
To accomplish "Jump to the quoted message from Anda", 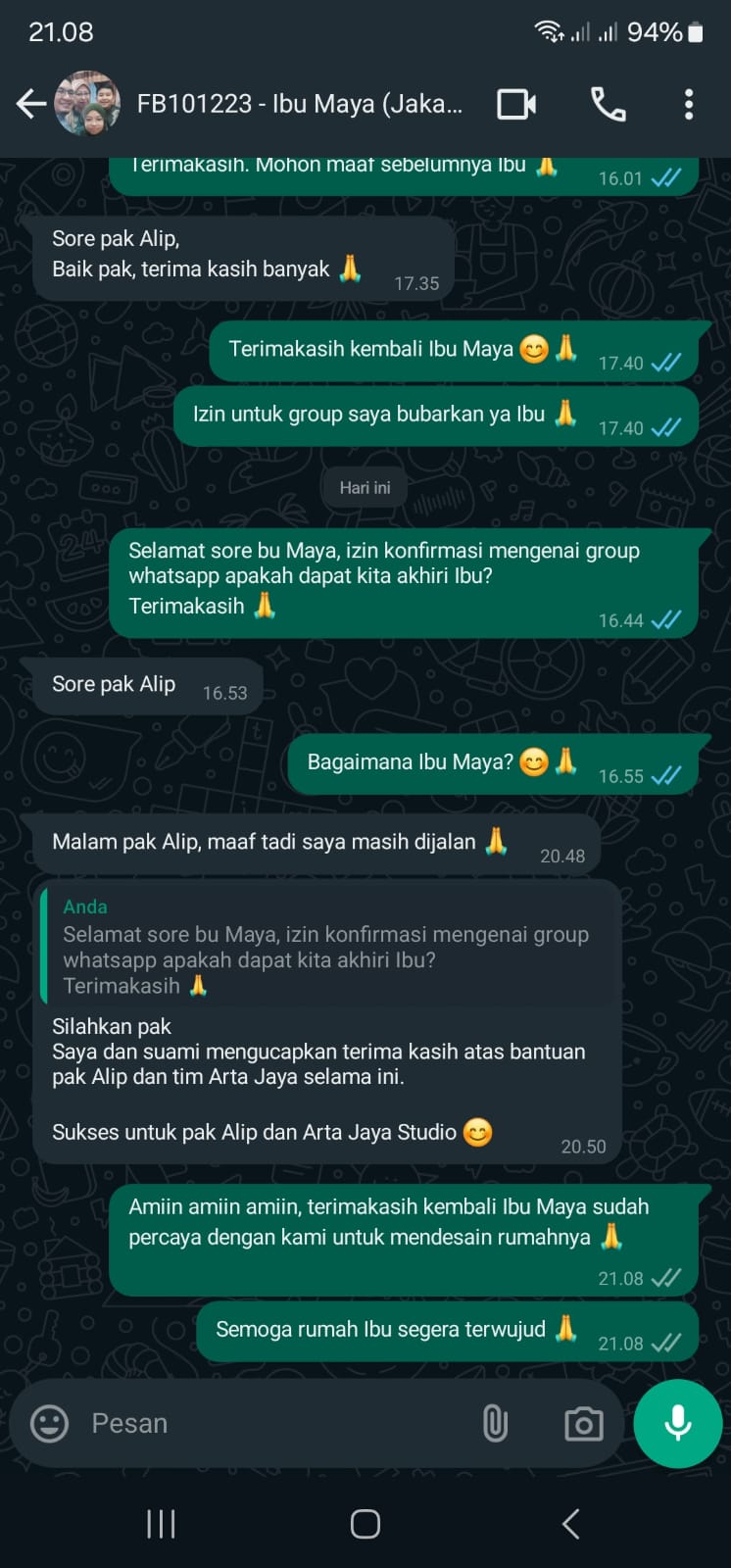I will [x=328, y=947].
